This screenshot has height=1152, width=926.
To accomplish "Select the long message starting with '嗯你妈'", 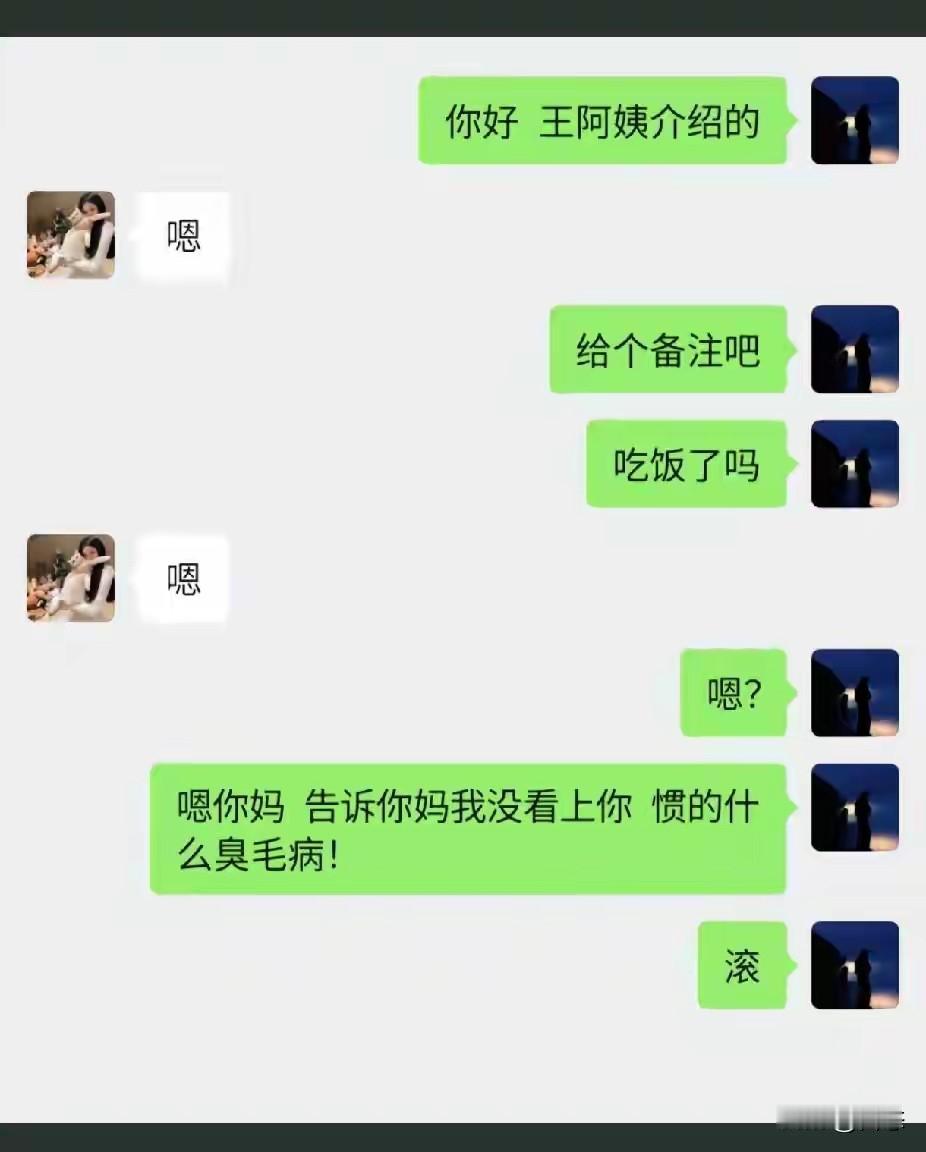I will (467, 827).
